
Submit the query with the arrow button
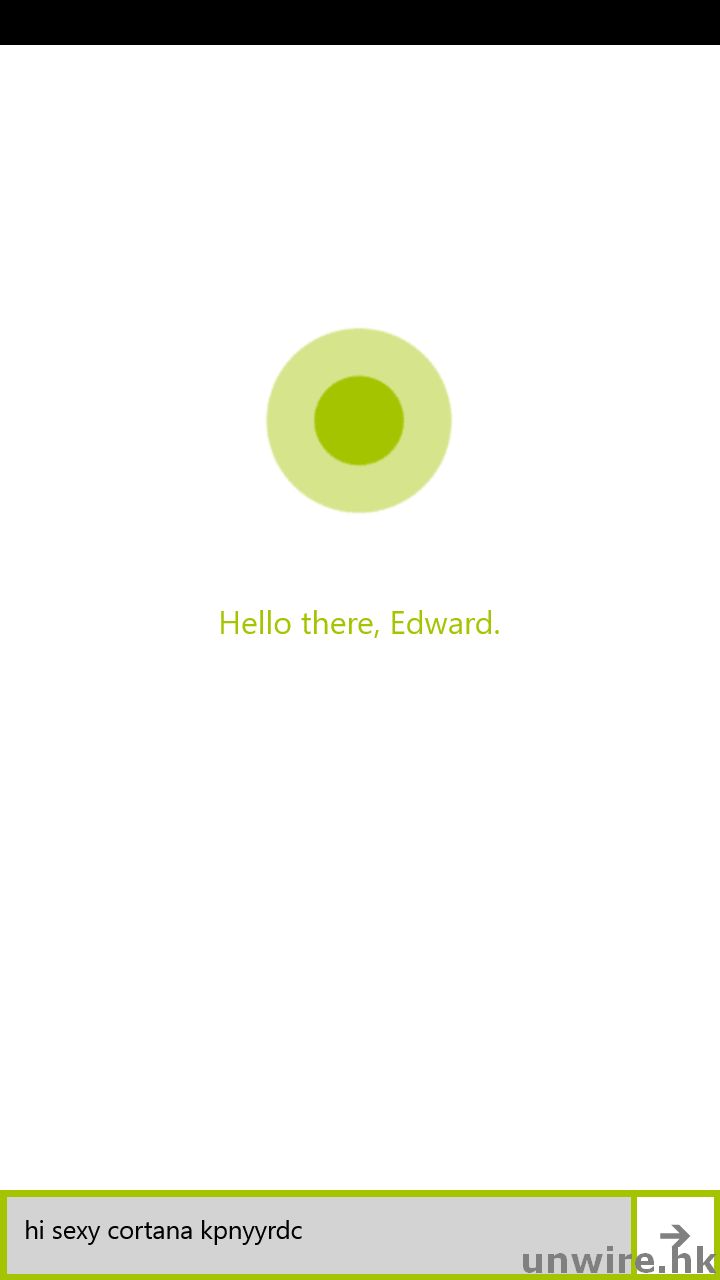(x=676, y=1234)
